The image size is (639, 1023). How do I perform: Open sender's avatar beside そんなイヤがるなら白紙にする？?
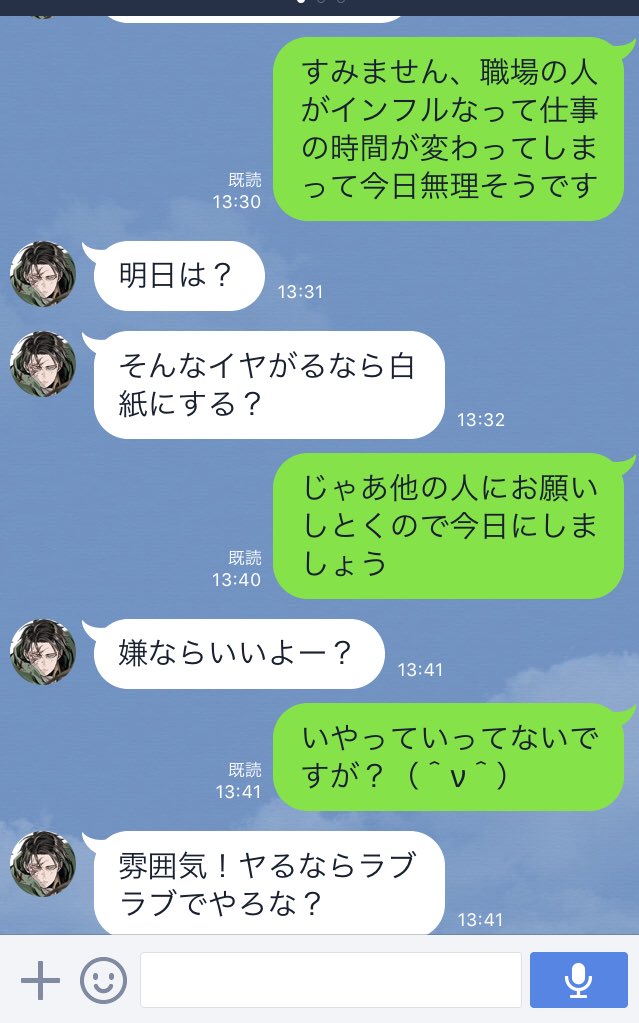(x=43, y=364)
